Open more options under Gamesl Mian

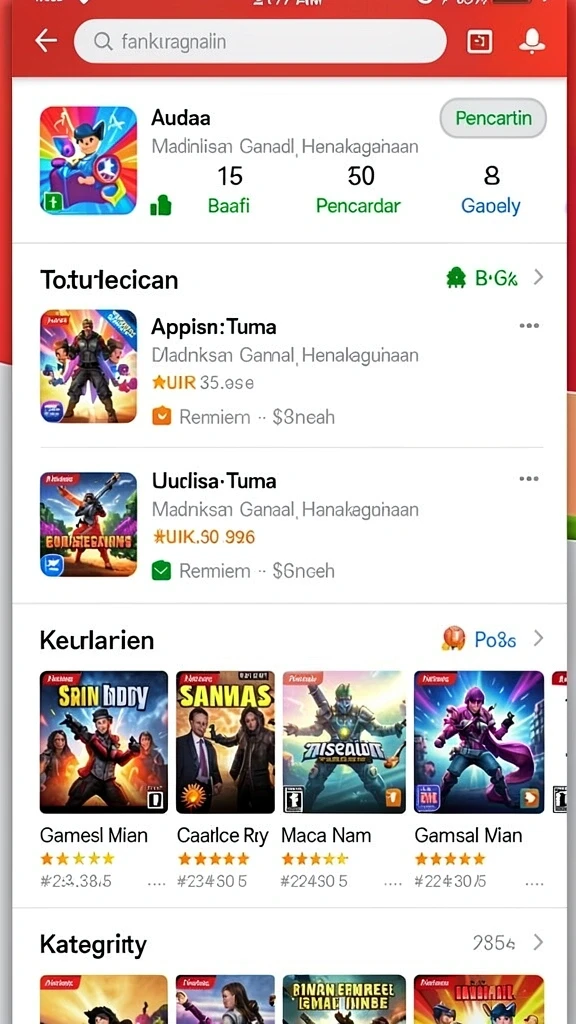(x=157, y=882)
